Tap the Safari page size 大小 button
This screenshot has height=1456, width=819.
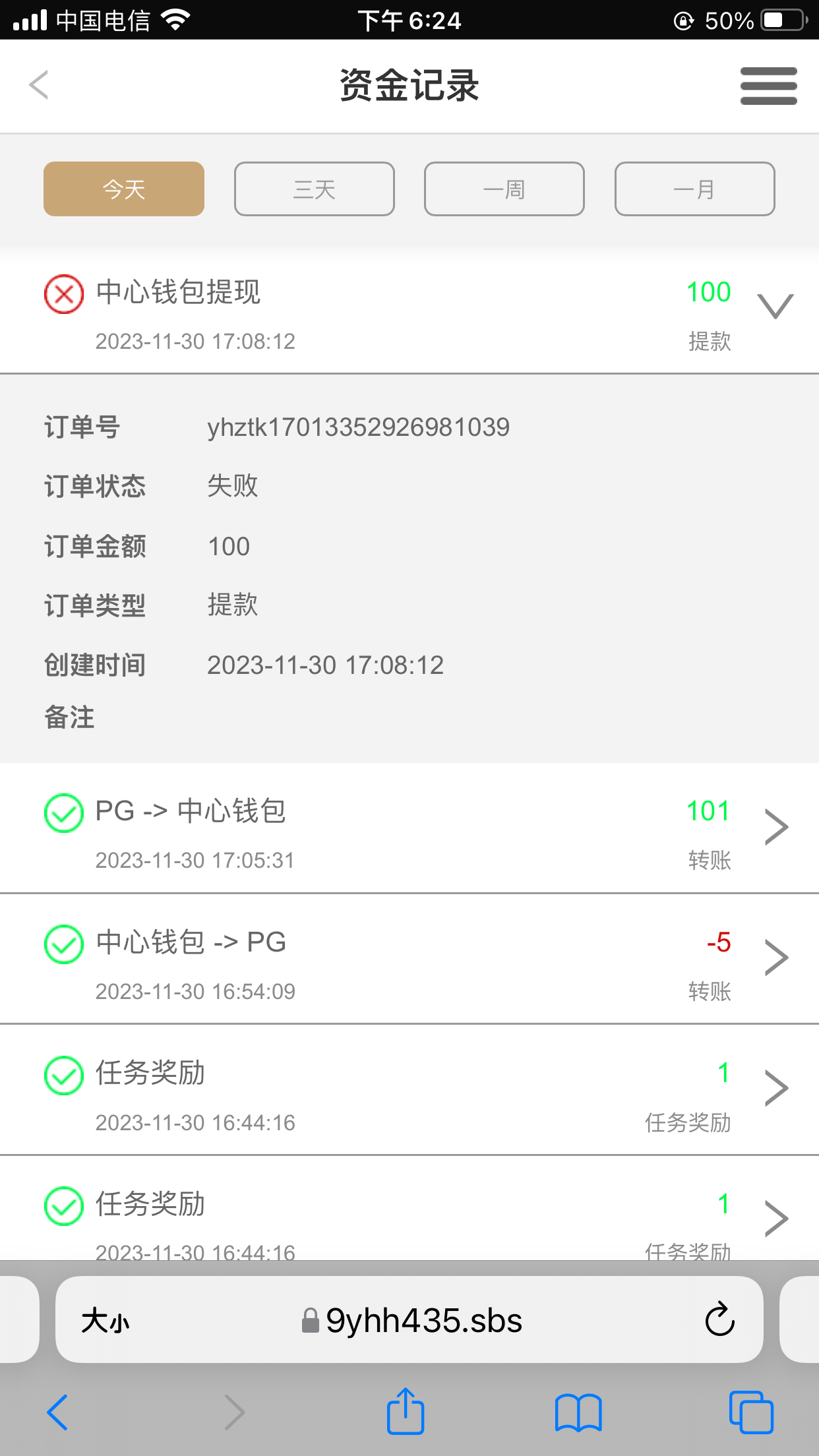[x=106, y=1321]
